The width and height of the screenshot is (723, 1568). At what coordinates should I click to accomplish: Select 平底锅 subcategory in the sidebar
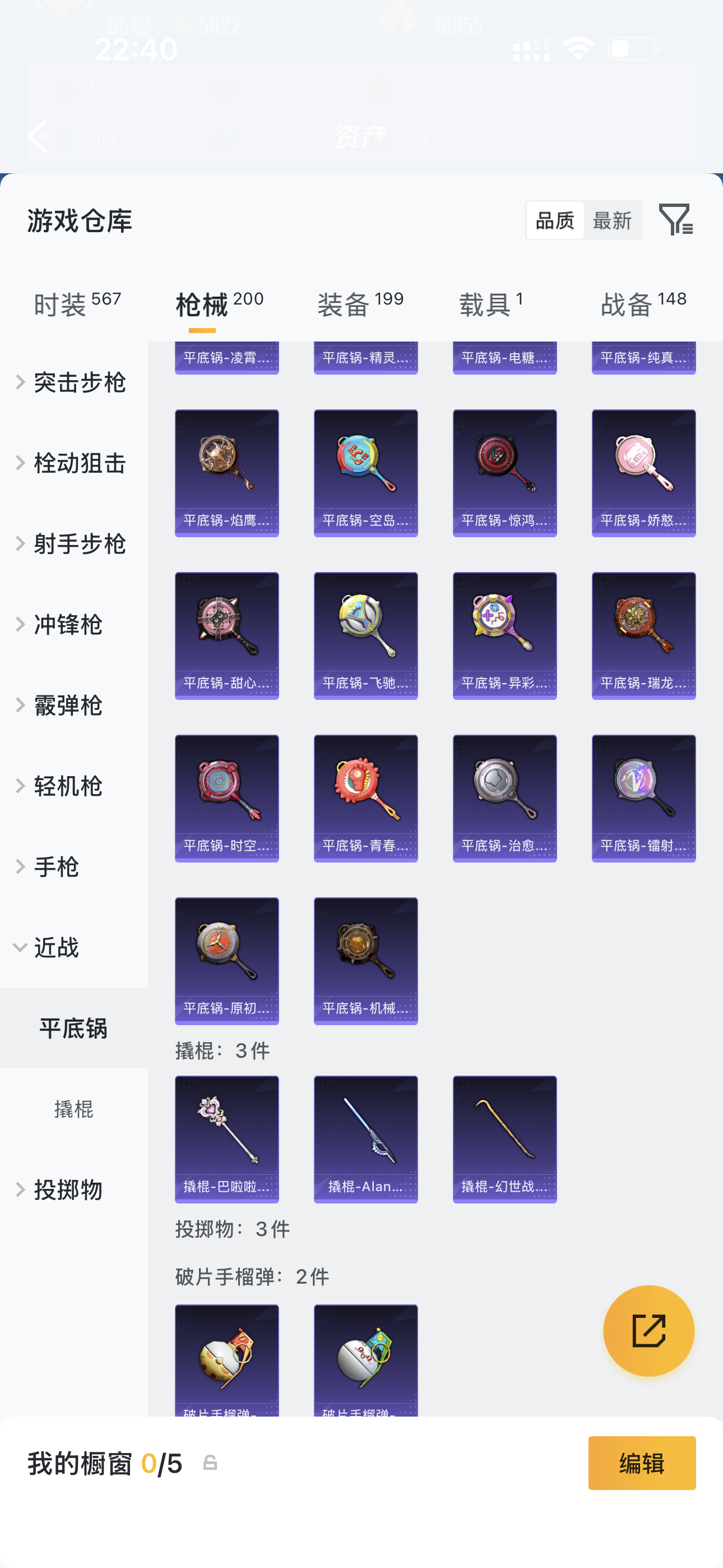point(74,1028)
